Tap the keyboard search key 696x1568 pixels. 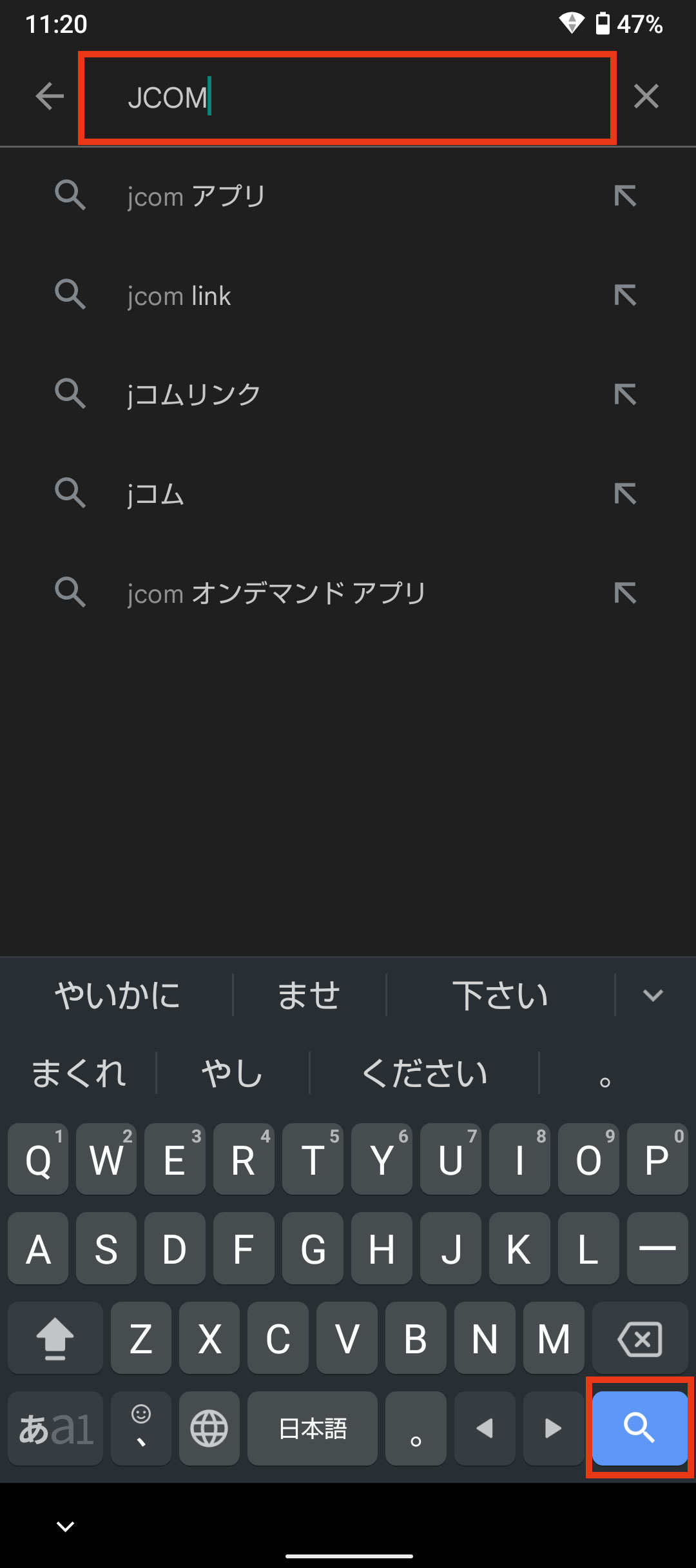click(x=639, y=1427)
